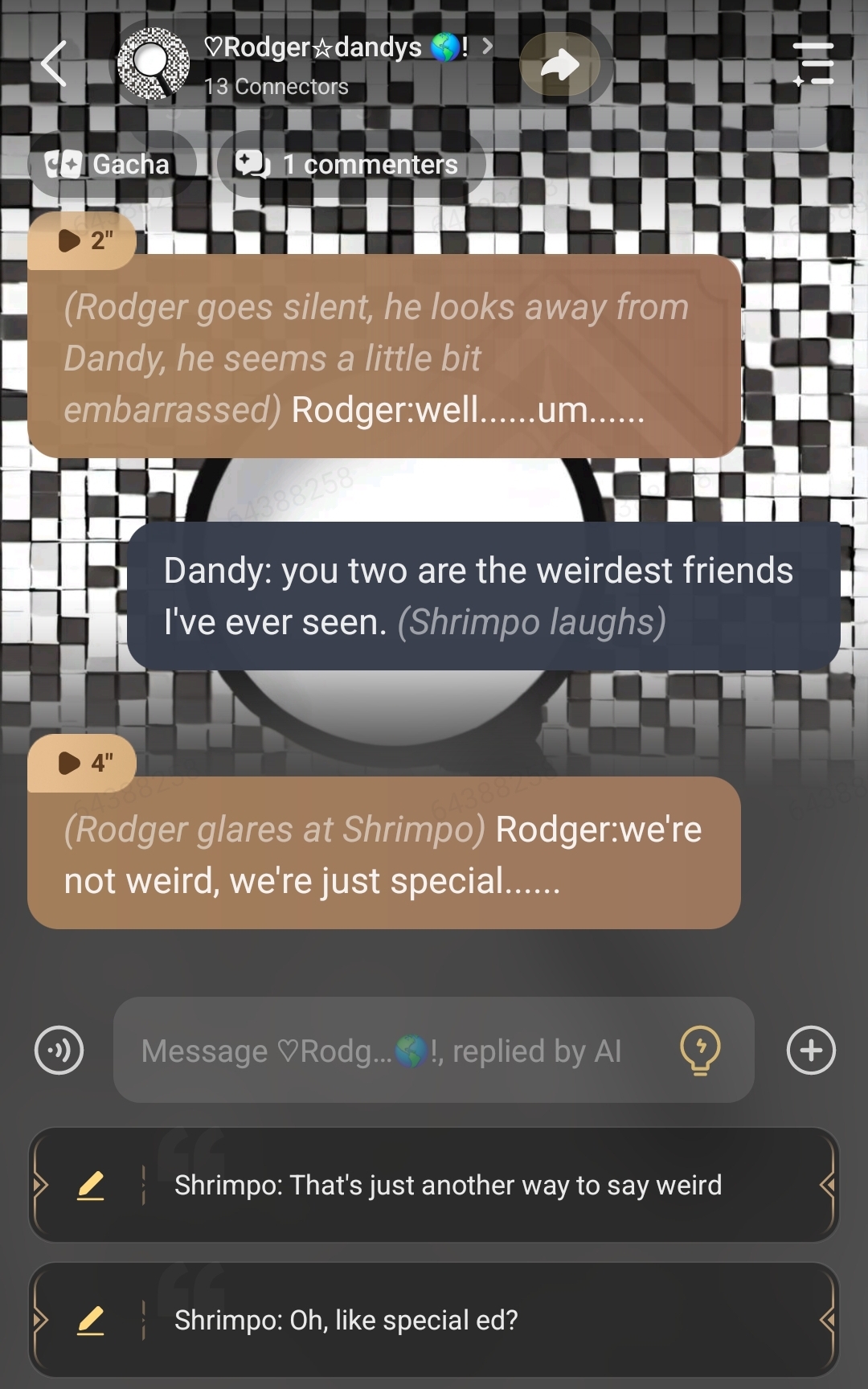Viewport: 868px width, 1389px height.
Task: Edit the "Oh, like special ed?" suggestion
Action: pyautogui.click(x=91, y=1320)
